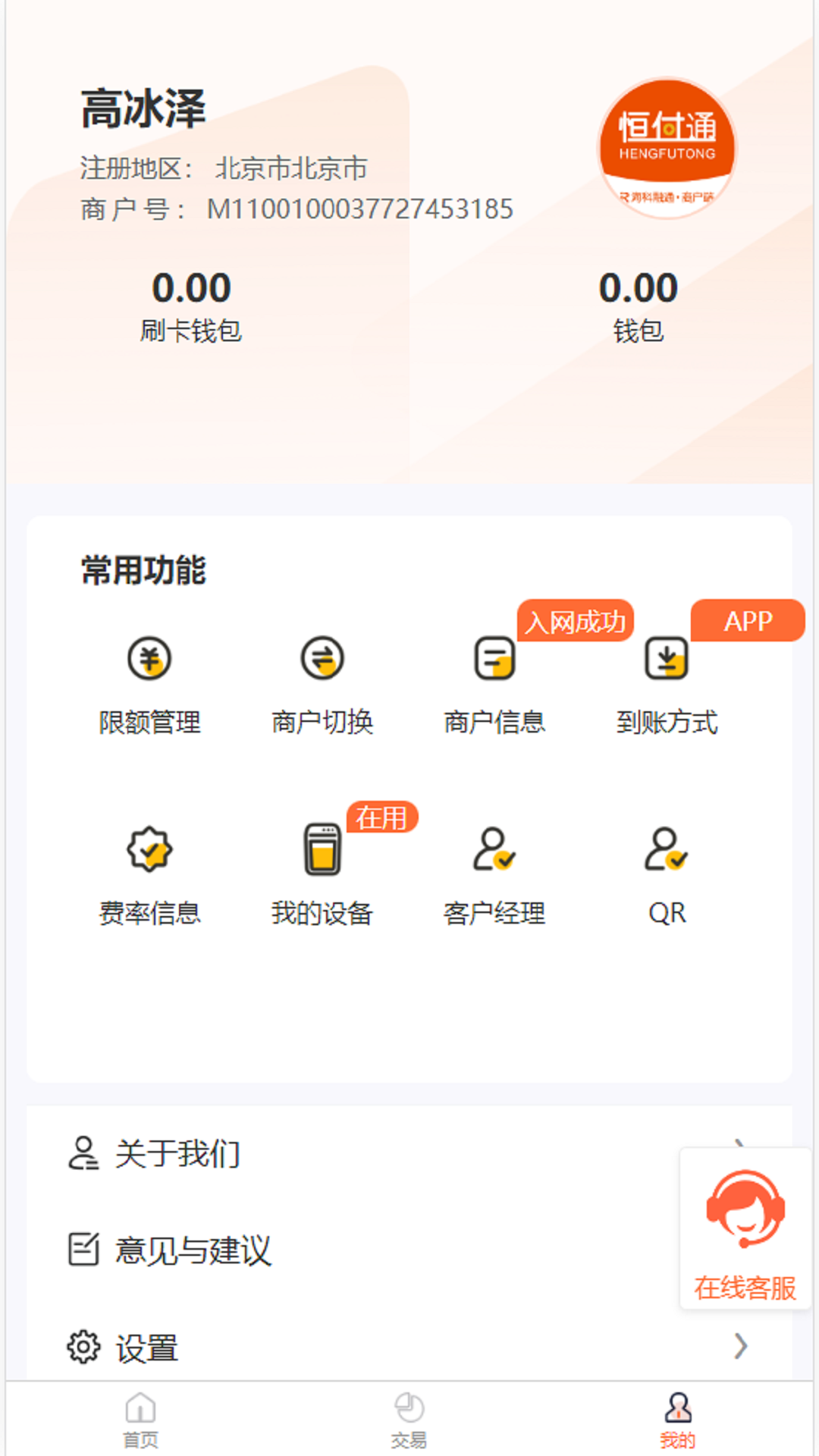Open the 费率信息 rate info icon

pos(149,851)
